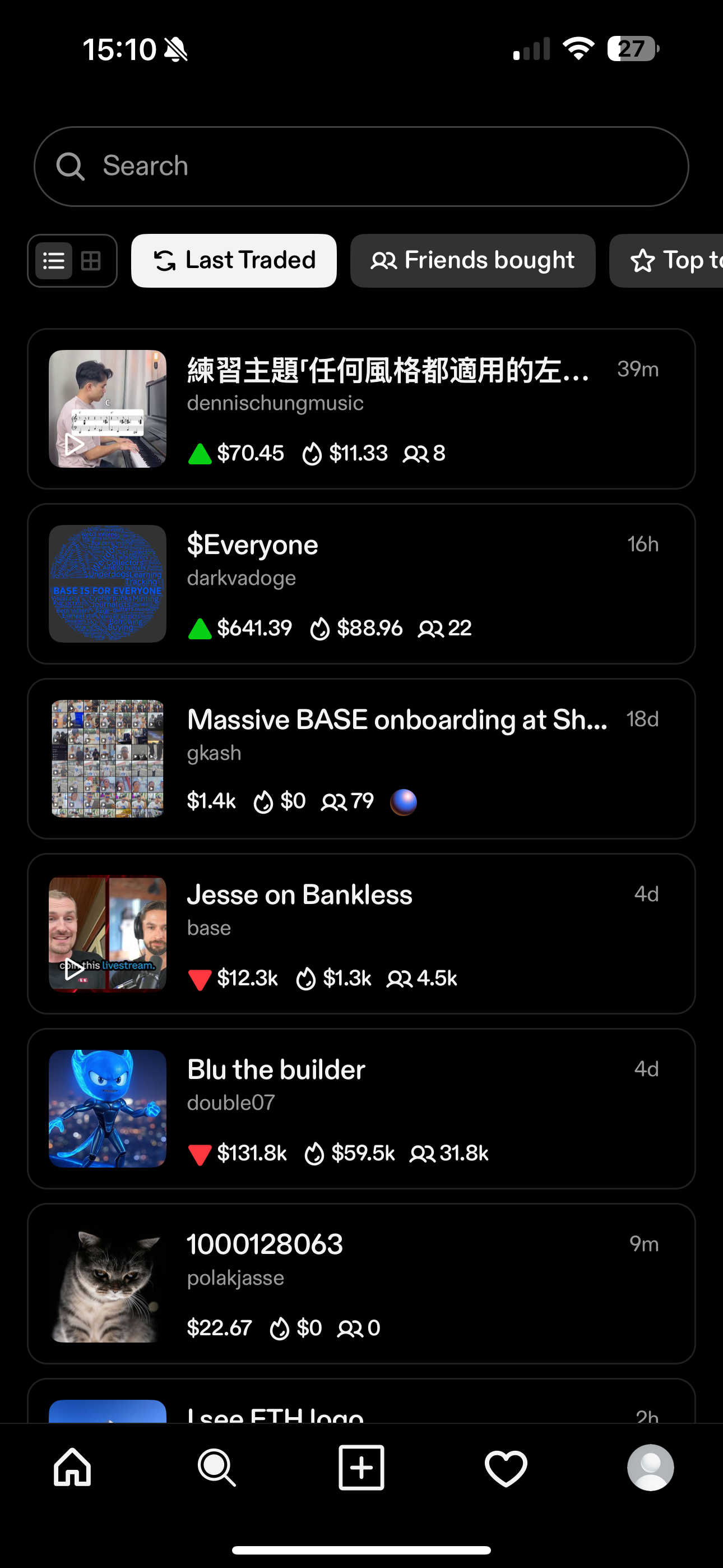Open the 1000128063 post by polakjasse

[361, 1283]
